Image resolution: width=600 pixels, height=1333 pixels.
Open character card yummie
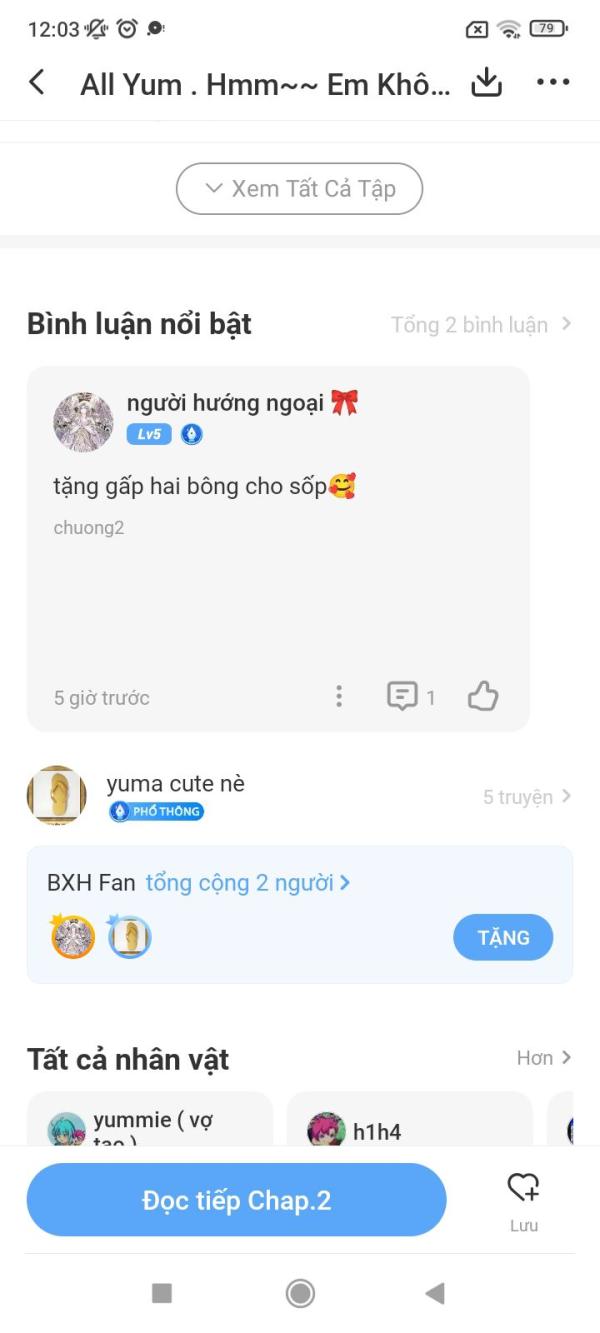[x=149, y=1120]
